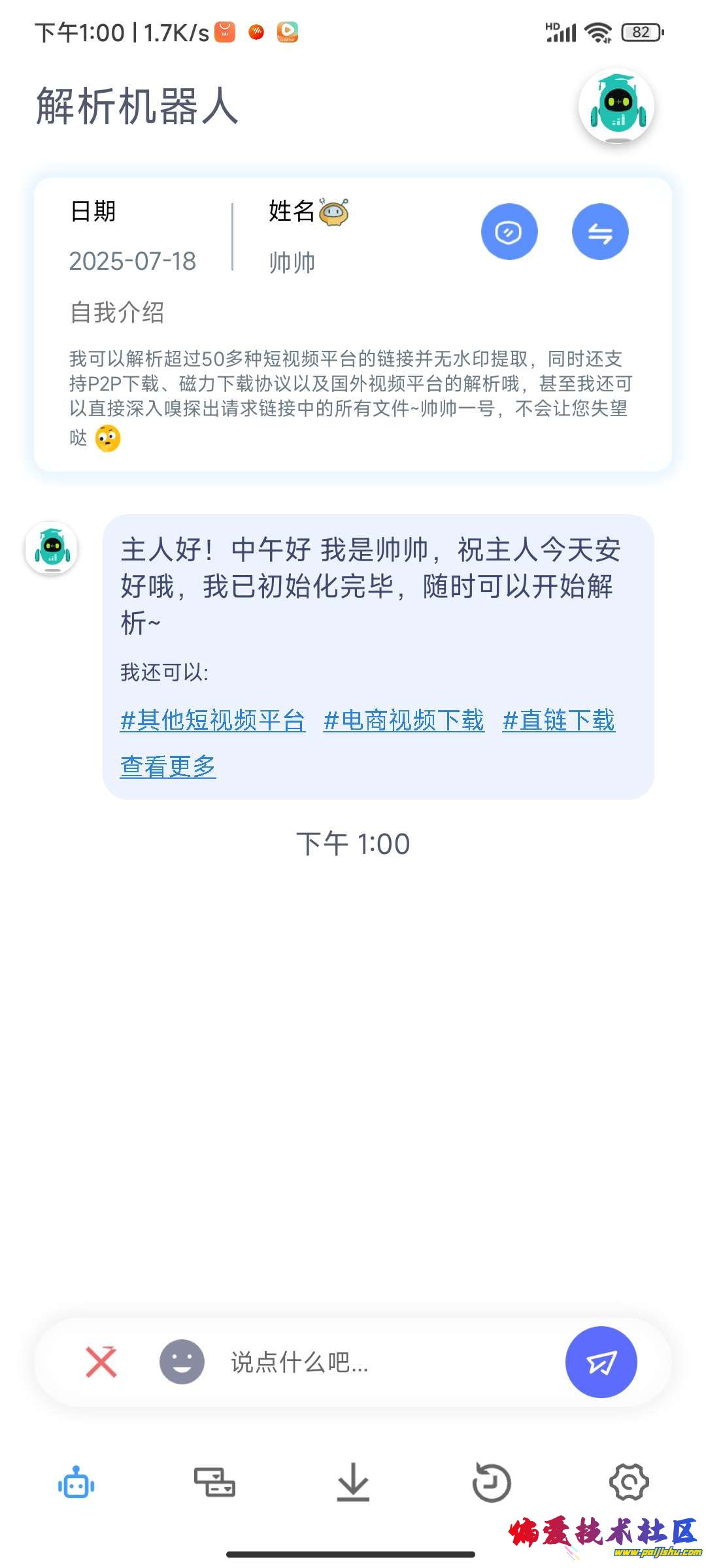Switch to the settings gear tab
This screenshot has height=1568, width=706.
point(629,1482)
